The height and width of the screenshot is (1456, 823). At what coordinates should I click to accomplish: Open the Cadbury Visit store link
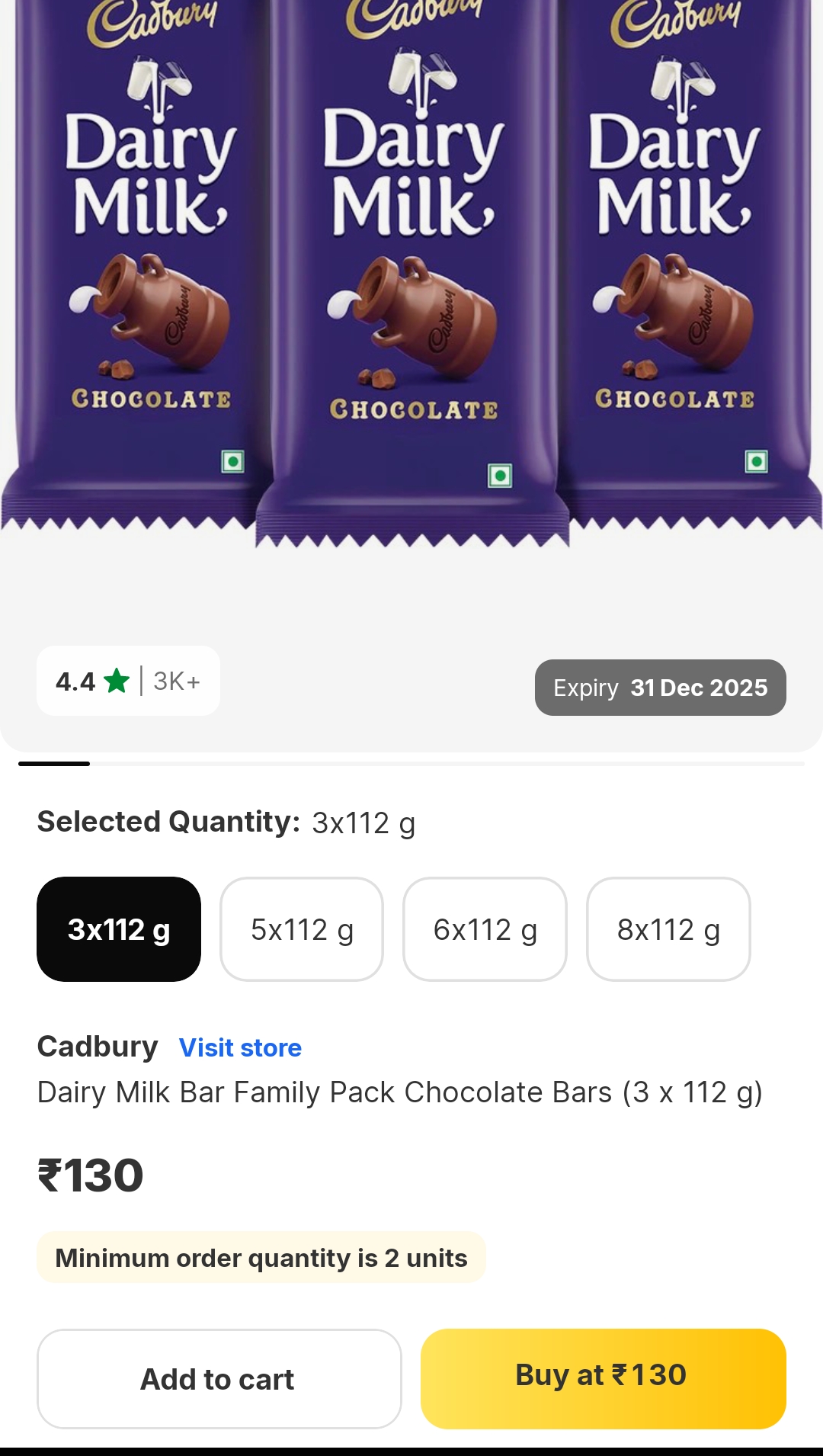[240, 1047]
